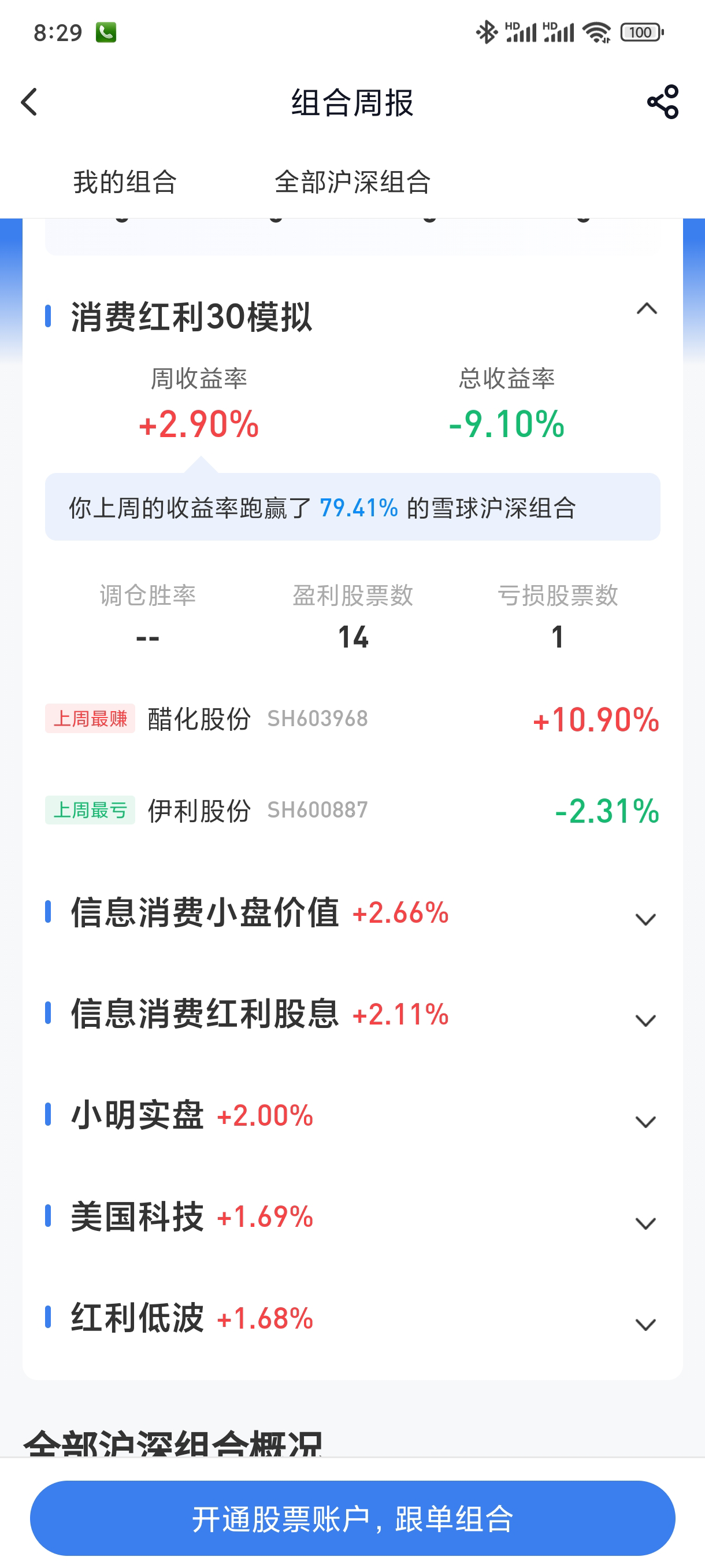Image resolution: width=705 pixels, height=1568 pixels.
Task: Expand the 美国科技 portfolio
Action: pos(645,1223)
